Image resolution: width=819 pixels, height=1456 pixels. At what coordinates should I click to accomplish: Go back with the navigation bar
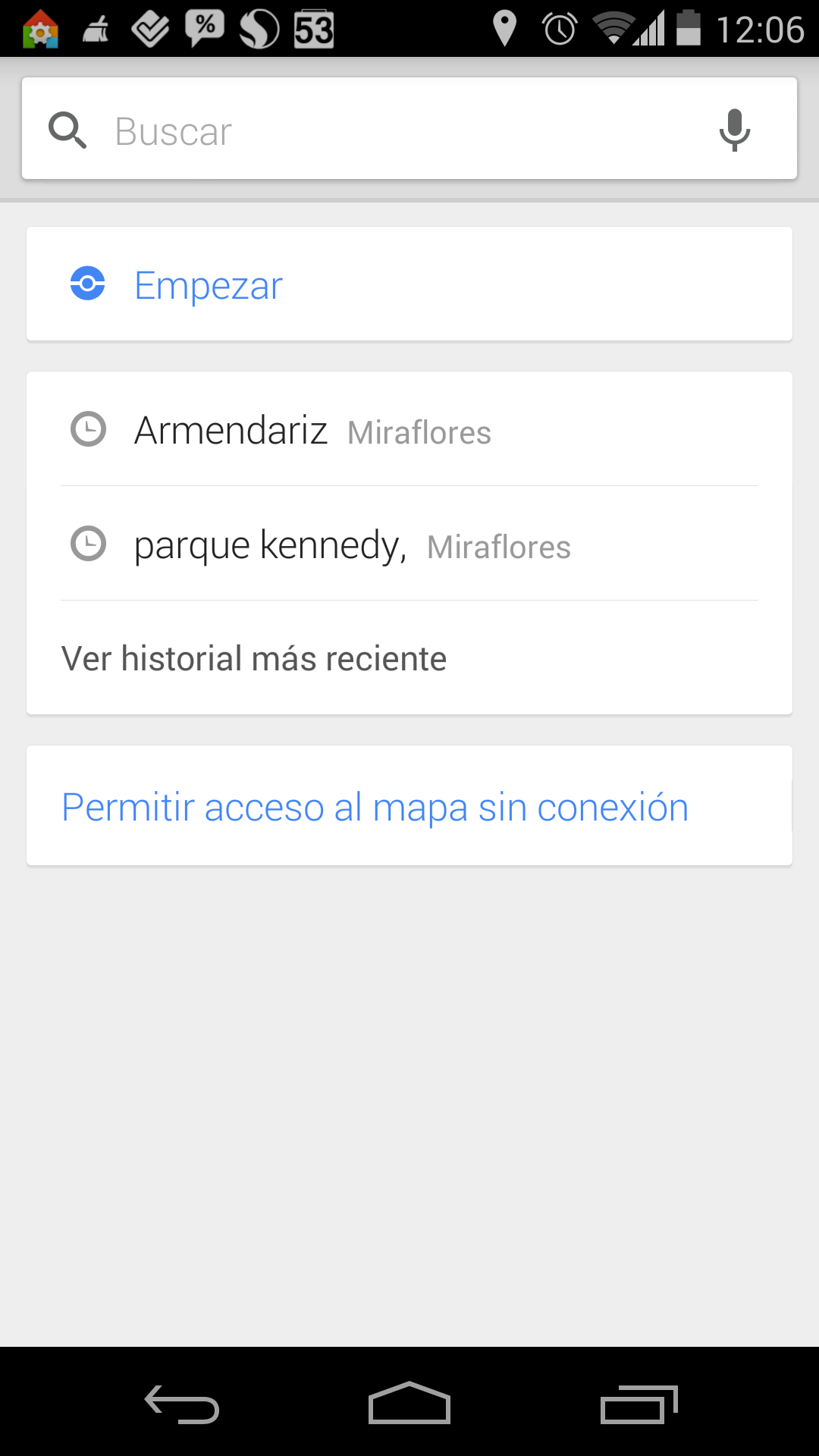pos(182,1404)
